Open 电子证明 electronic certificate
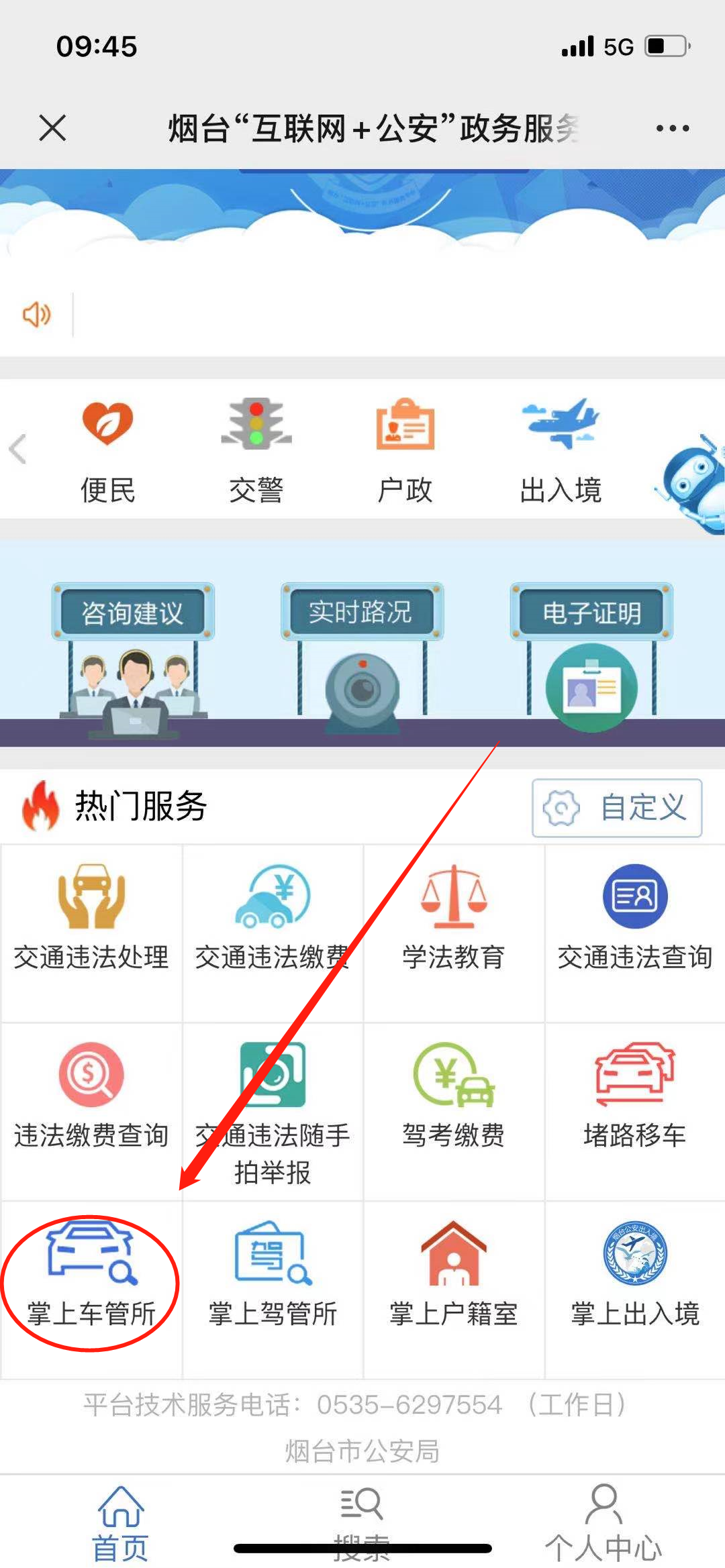Image resolution: width=725 pixels, height=1568 pixels. (x=591, y=661)
